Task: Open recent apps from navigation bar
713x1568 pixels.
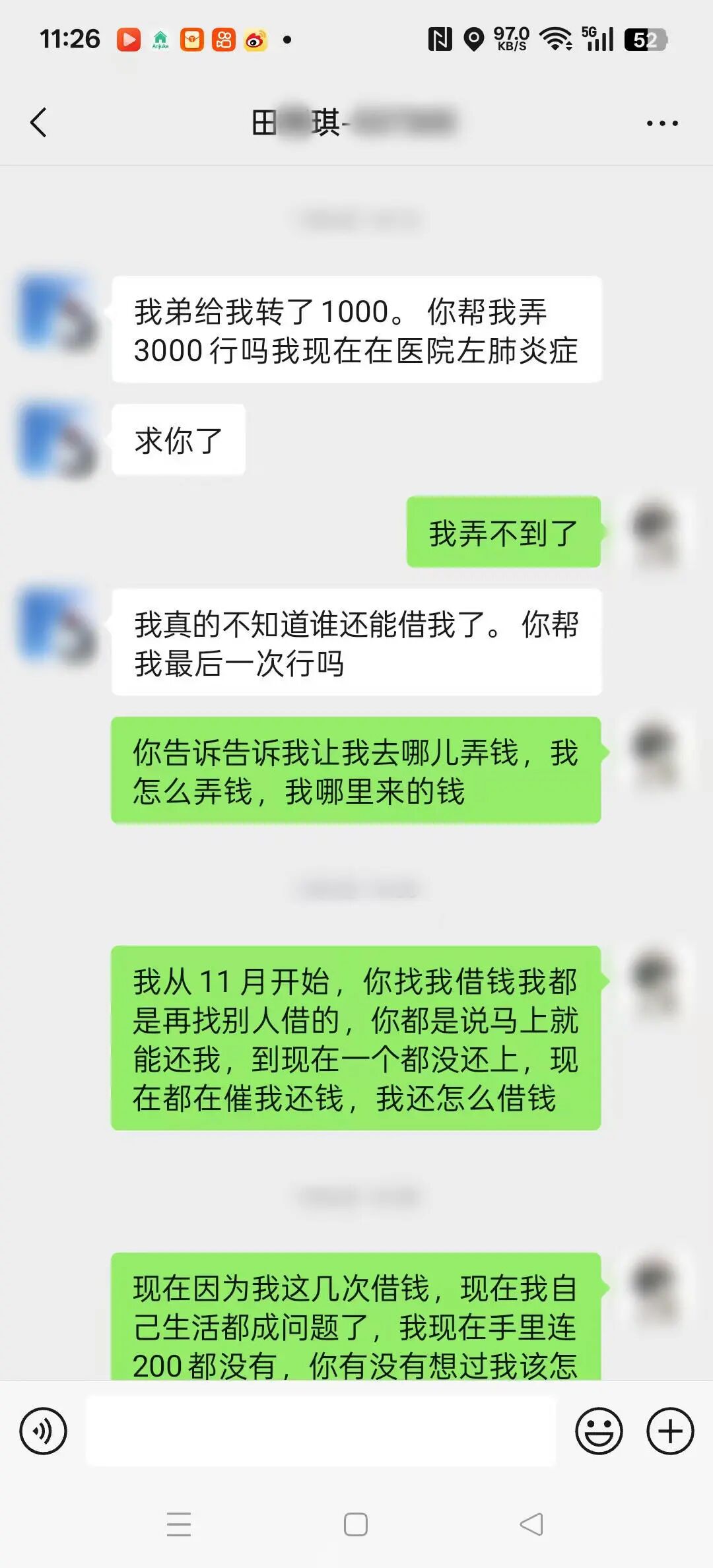Action: coord(179,1524)
